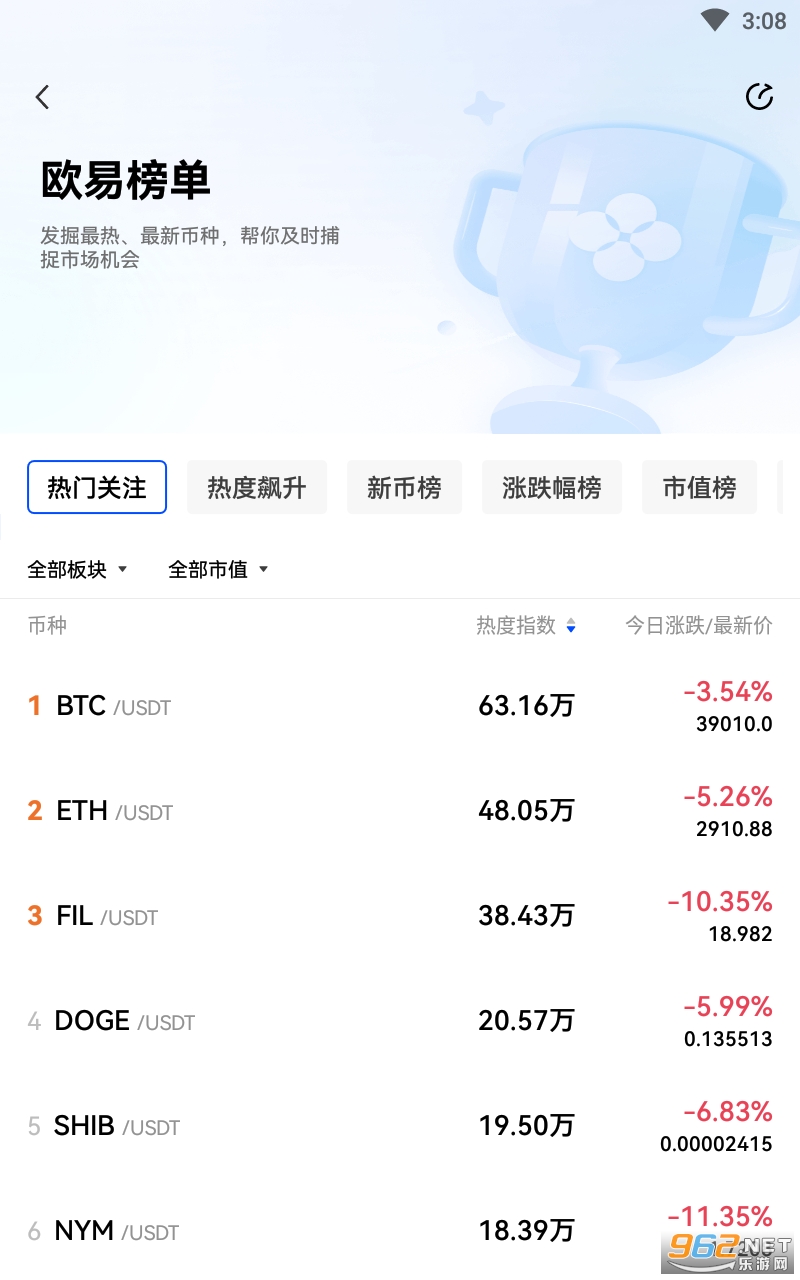Open the FIL/USDT row
800x1280 pixels.
(400, 916)
